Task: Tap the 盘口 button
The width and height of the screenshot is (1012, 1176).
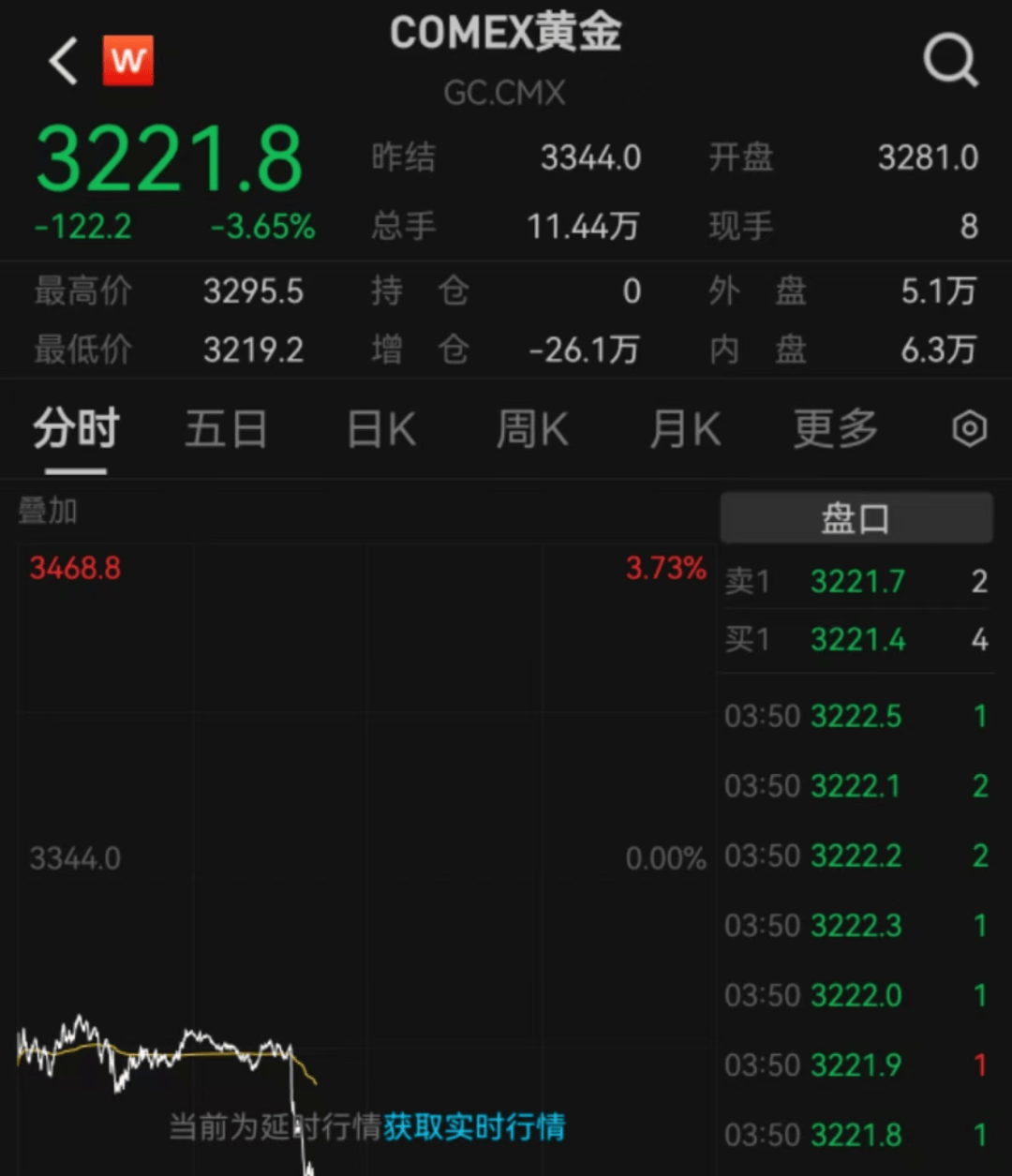Action: point(856,518)
